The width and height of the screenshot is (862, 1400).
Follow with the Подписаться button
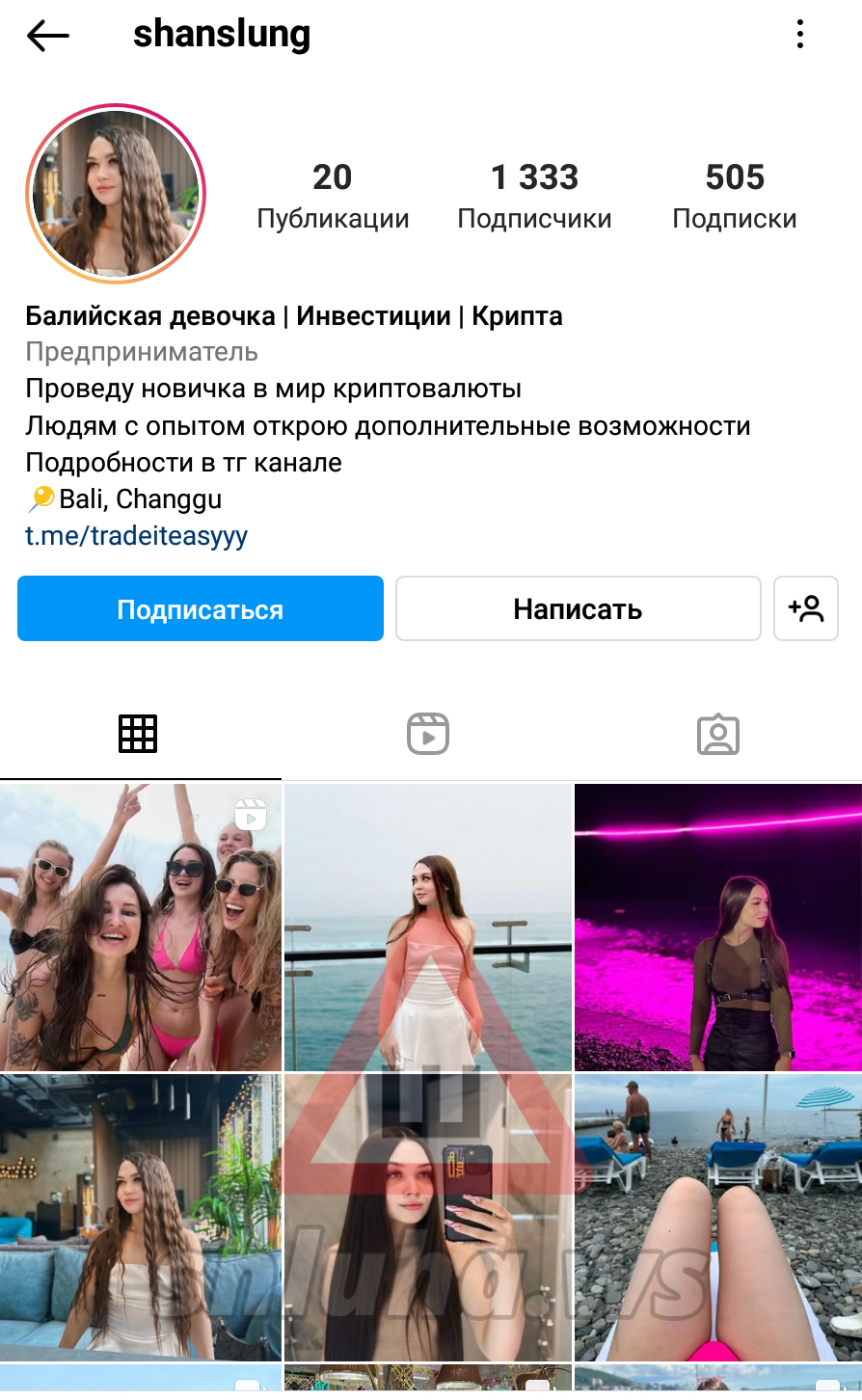tap(201, 608)
